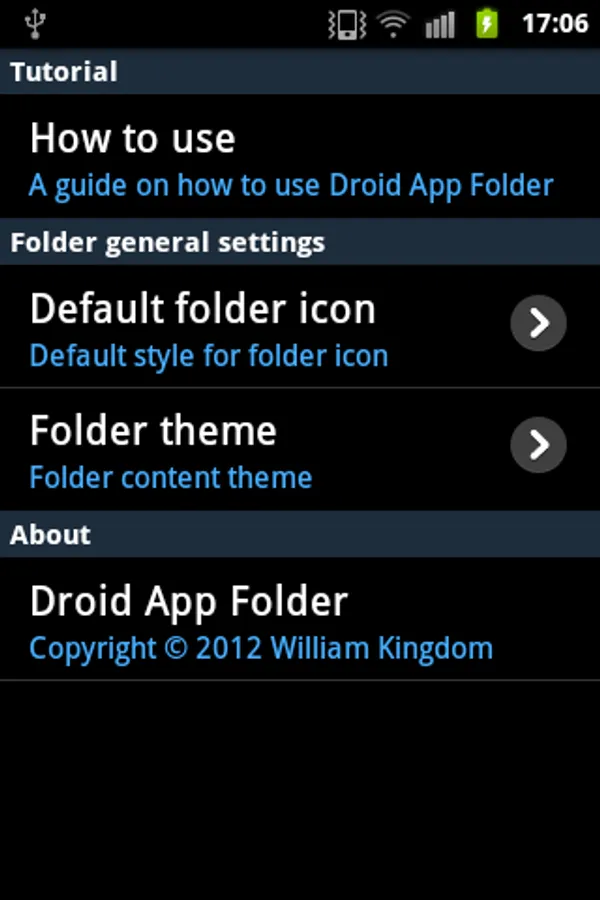Screen dimensions: 600x900
Task: Open the Droid App Folder about entry
Action: (290, 620)
